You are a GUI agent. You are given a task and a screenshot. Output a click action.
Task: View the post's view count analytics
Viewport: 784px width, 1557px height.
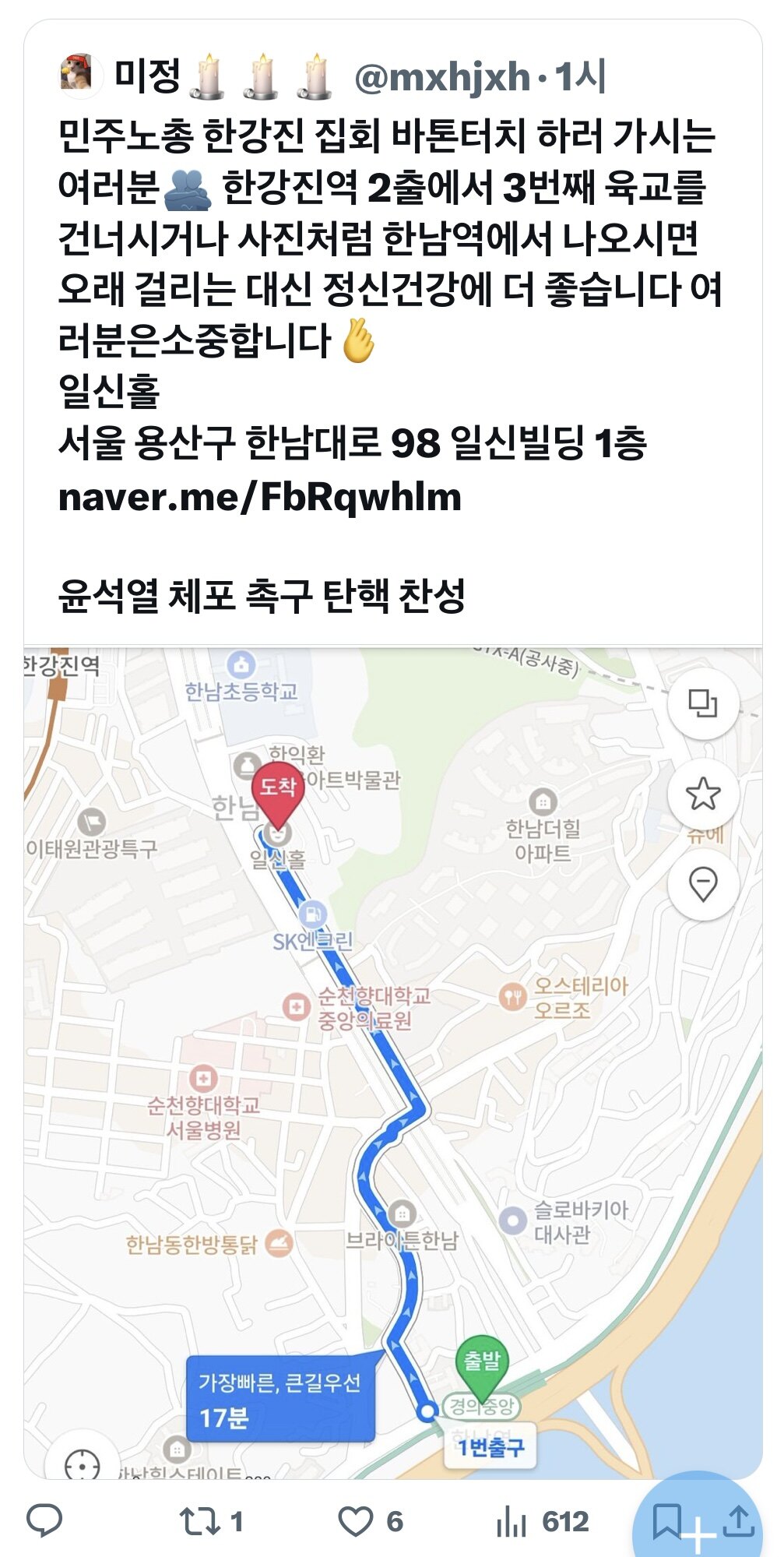click(x=512, y=1520)
